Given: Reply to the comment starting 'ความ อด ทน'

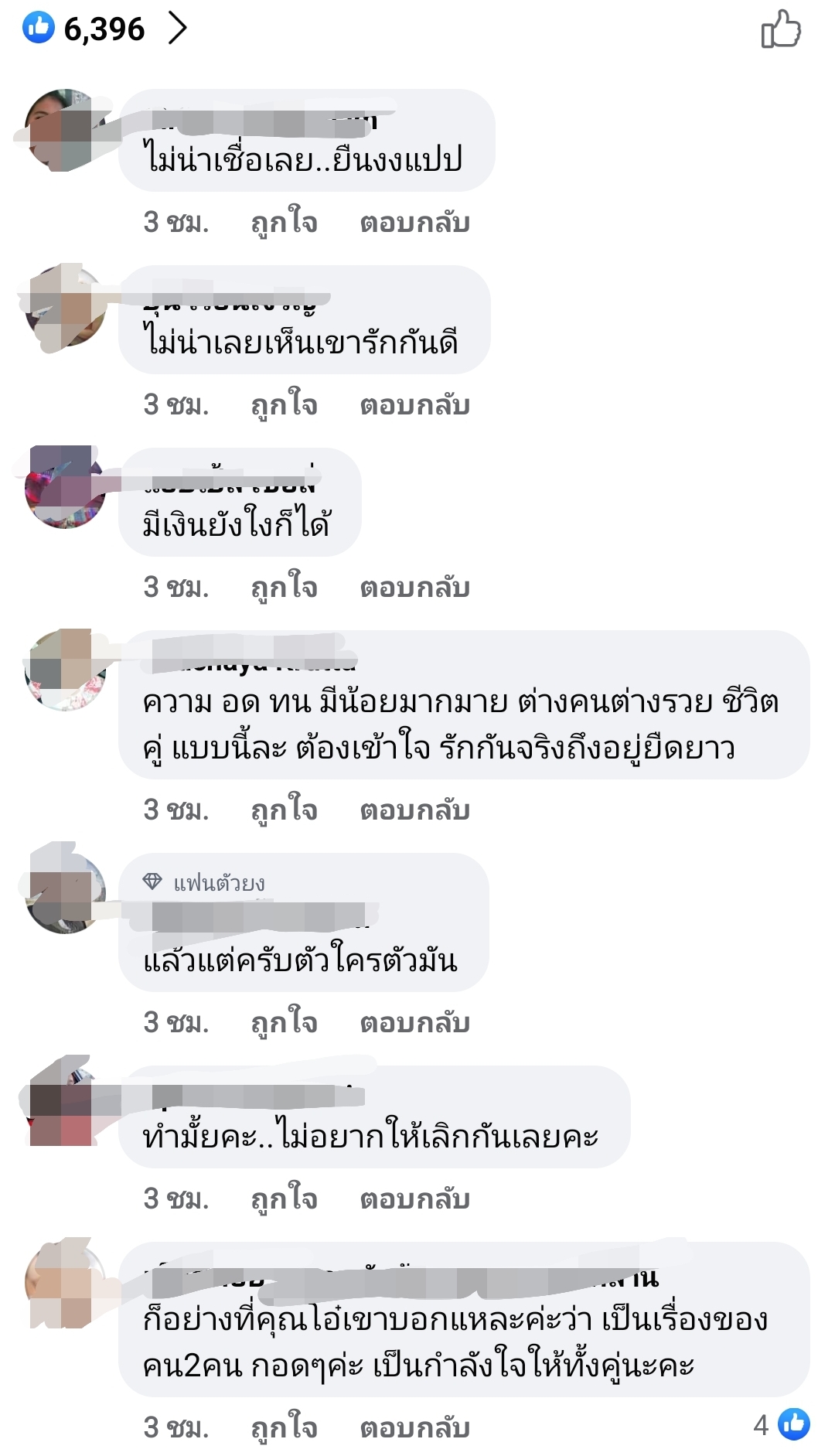Looking at the screenshot, I should [414, 810].
